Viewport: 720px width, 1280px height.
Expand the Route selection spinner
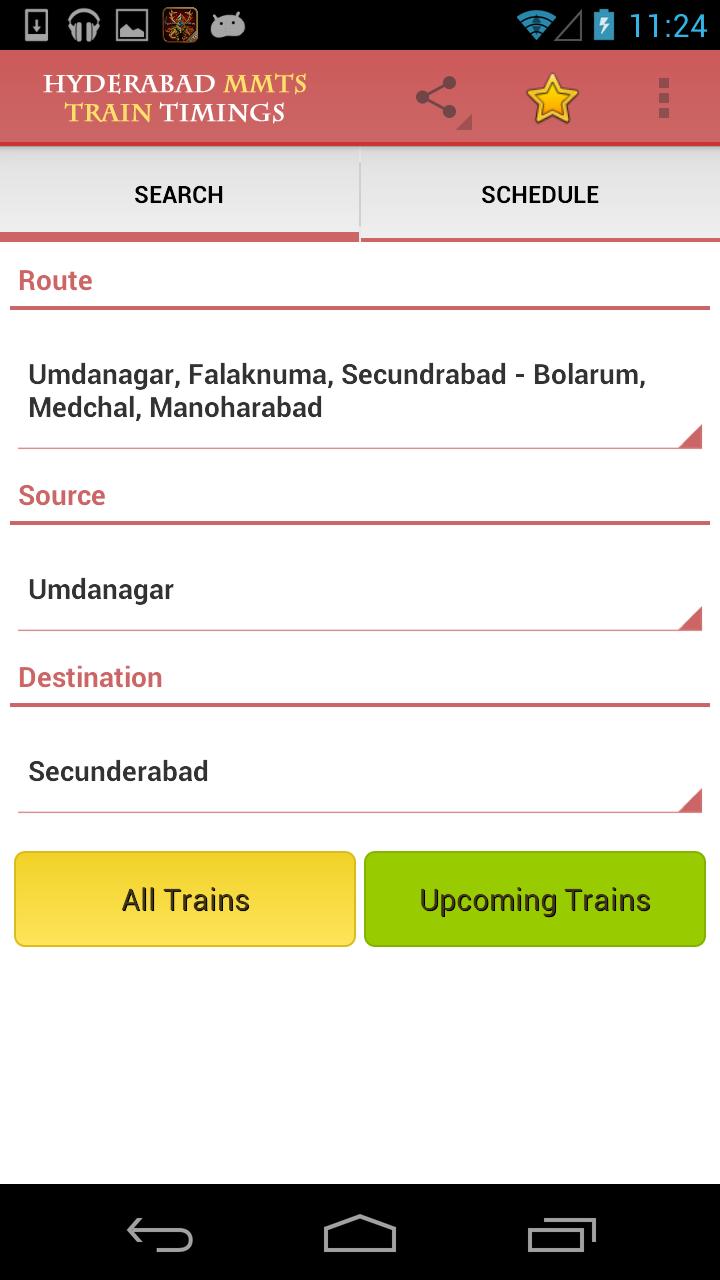point(360,390)
